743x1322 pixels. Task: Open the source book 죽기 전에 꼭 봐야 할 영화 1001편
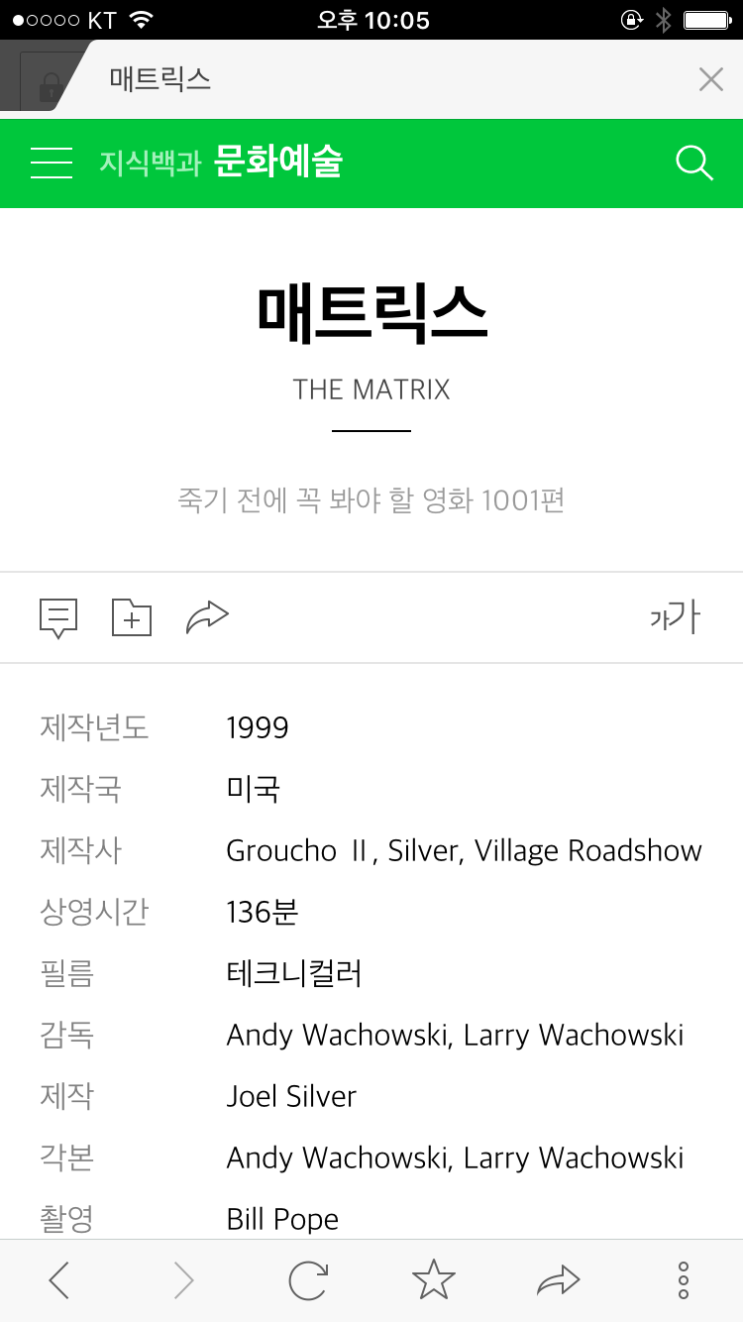(x=371, y=500)
